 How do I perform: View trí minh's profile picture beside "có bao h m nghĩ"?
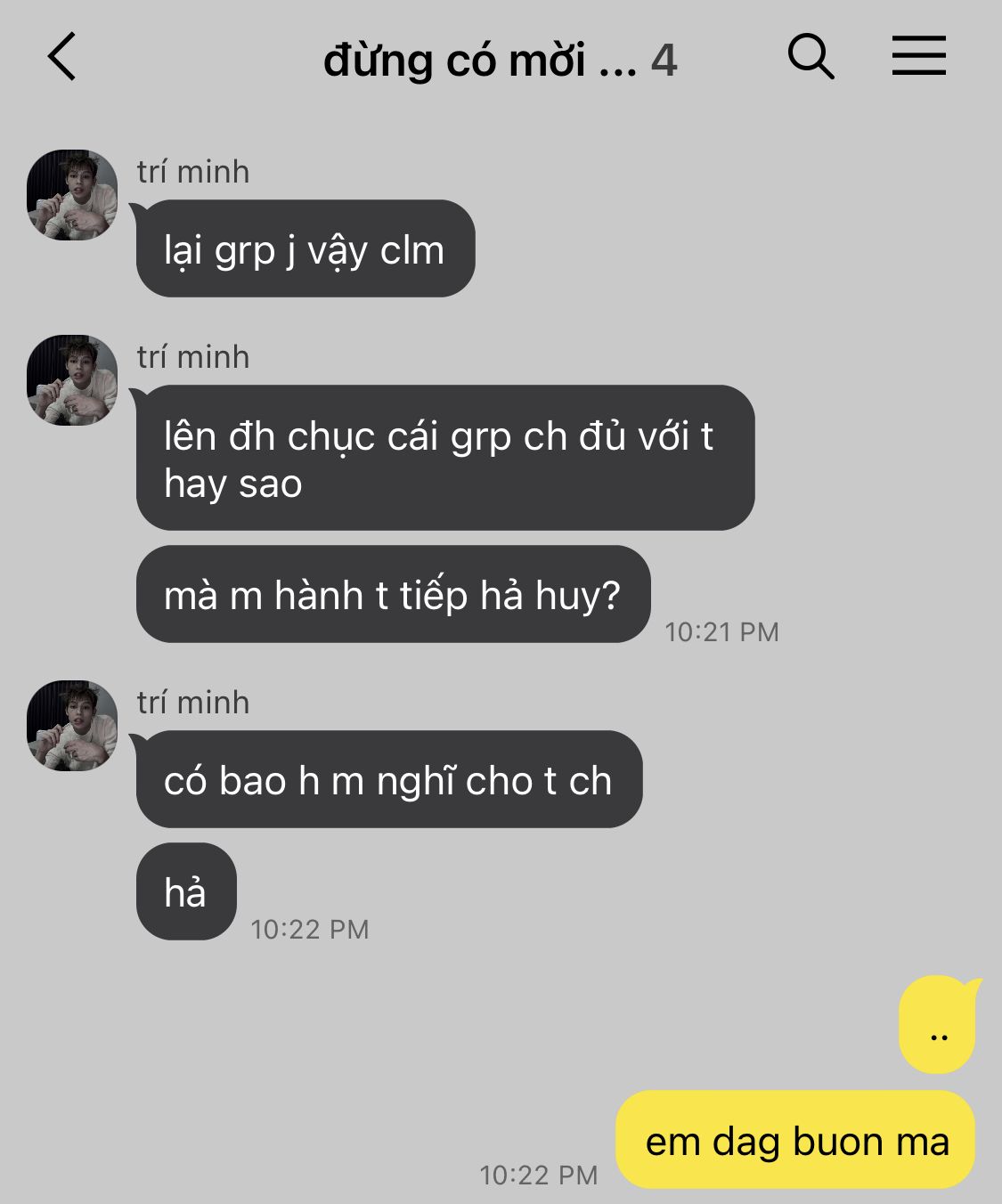(72, 726)
